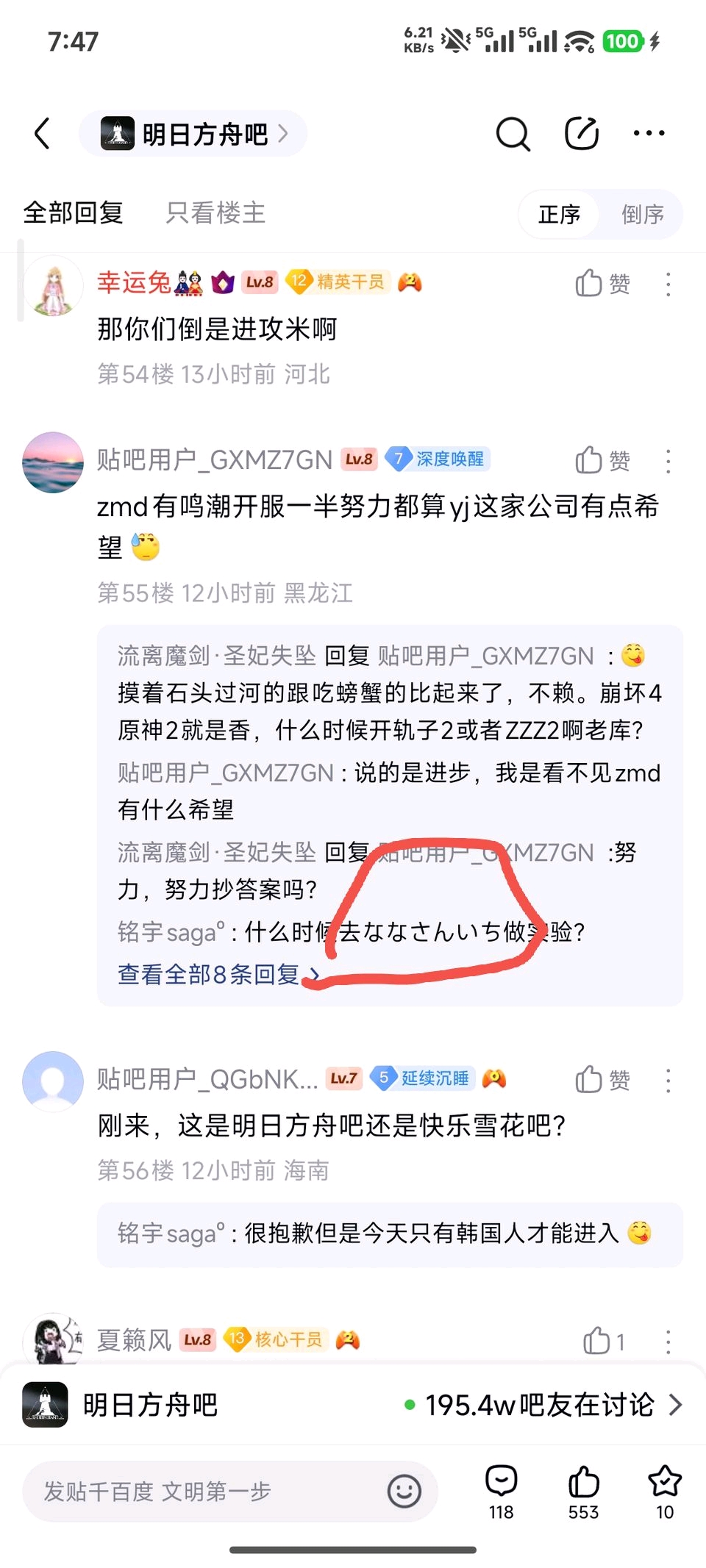Like the post with 553 likes
Screen dimensions: 706x1568
(x=583, y=1492)
